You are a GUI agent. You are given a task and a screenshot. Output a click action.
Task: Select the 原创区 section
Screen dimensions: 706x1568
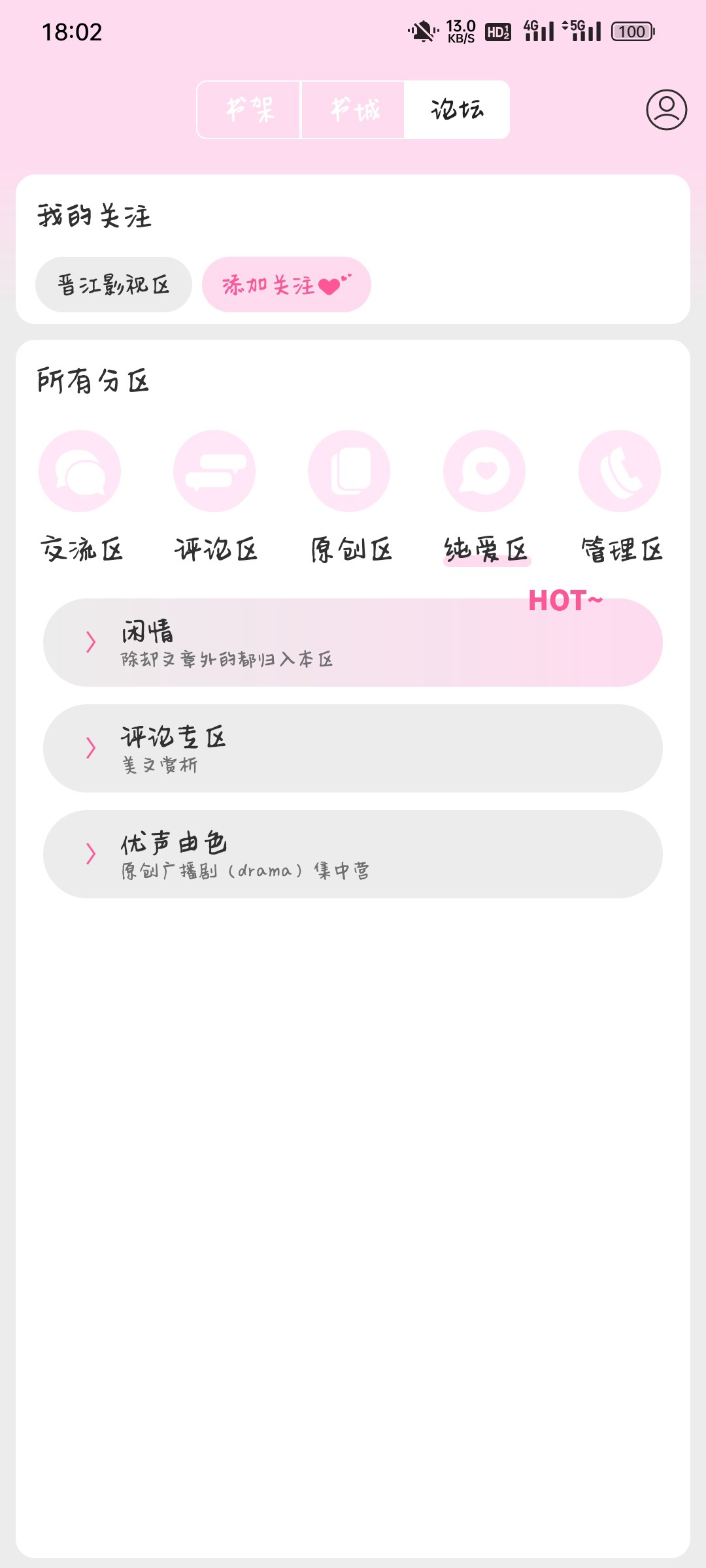[x=350, y=497]
